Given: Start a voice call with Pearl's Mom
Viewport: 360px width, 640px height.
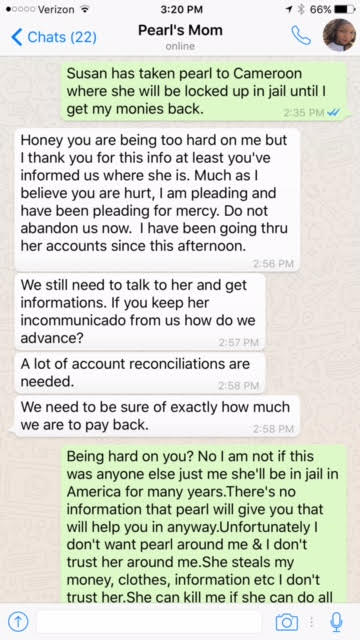Looking at the screenshot, I should point(301,36).
